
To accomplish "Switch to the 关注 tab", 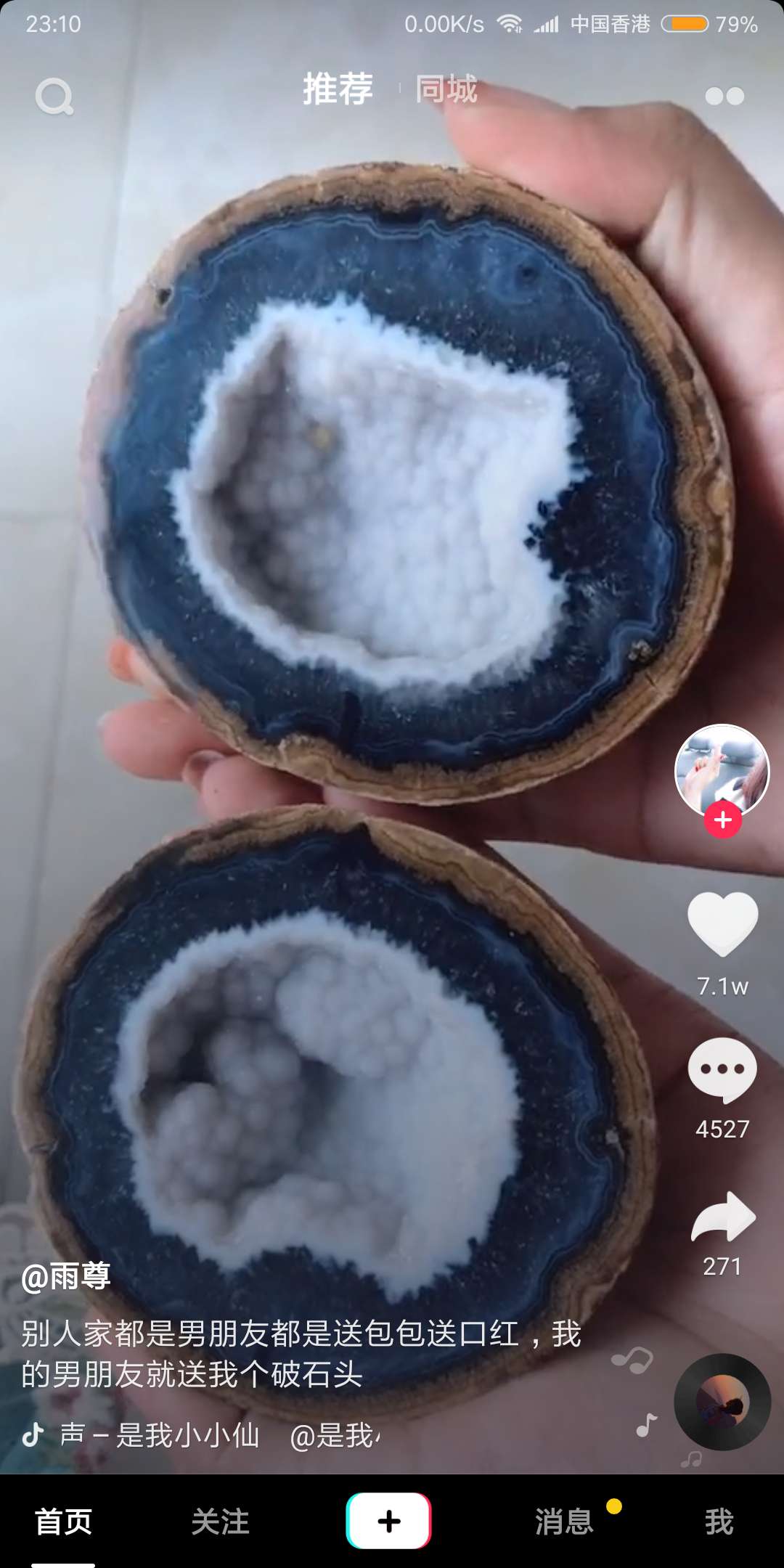I will click(220, 1522).
